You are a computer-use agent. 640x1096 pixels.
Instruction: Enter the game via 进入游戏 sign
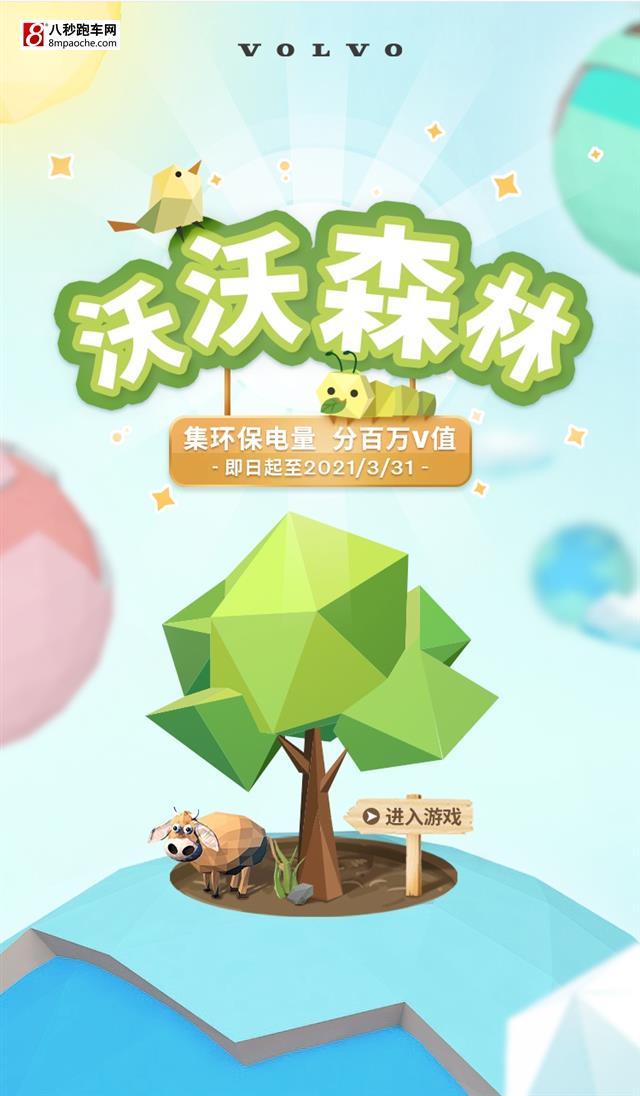(x=411, y=817)
